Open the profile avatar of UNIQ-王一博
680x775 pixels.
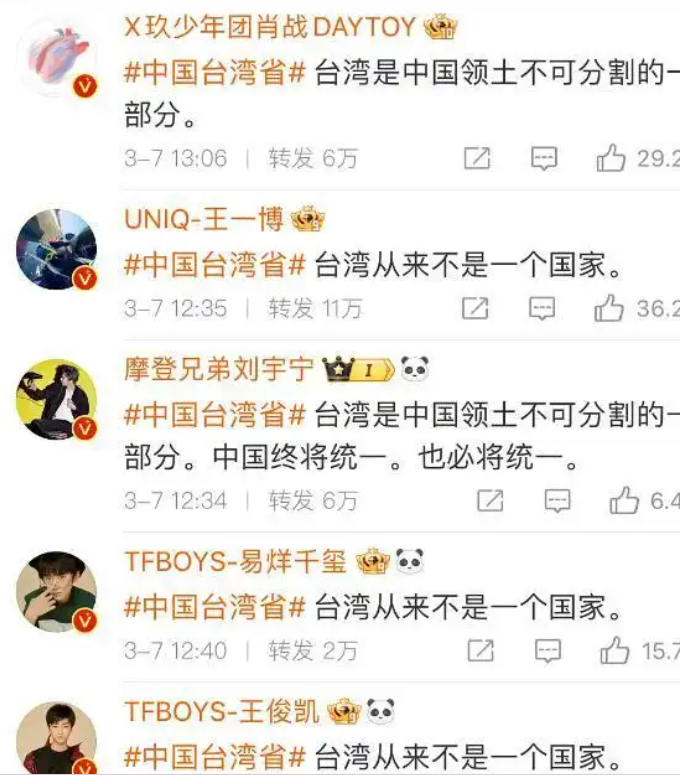(57, 249)
